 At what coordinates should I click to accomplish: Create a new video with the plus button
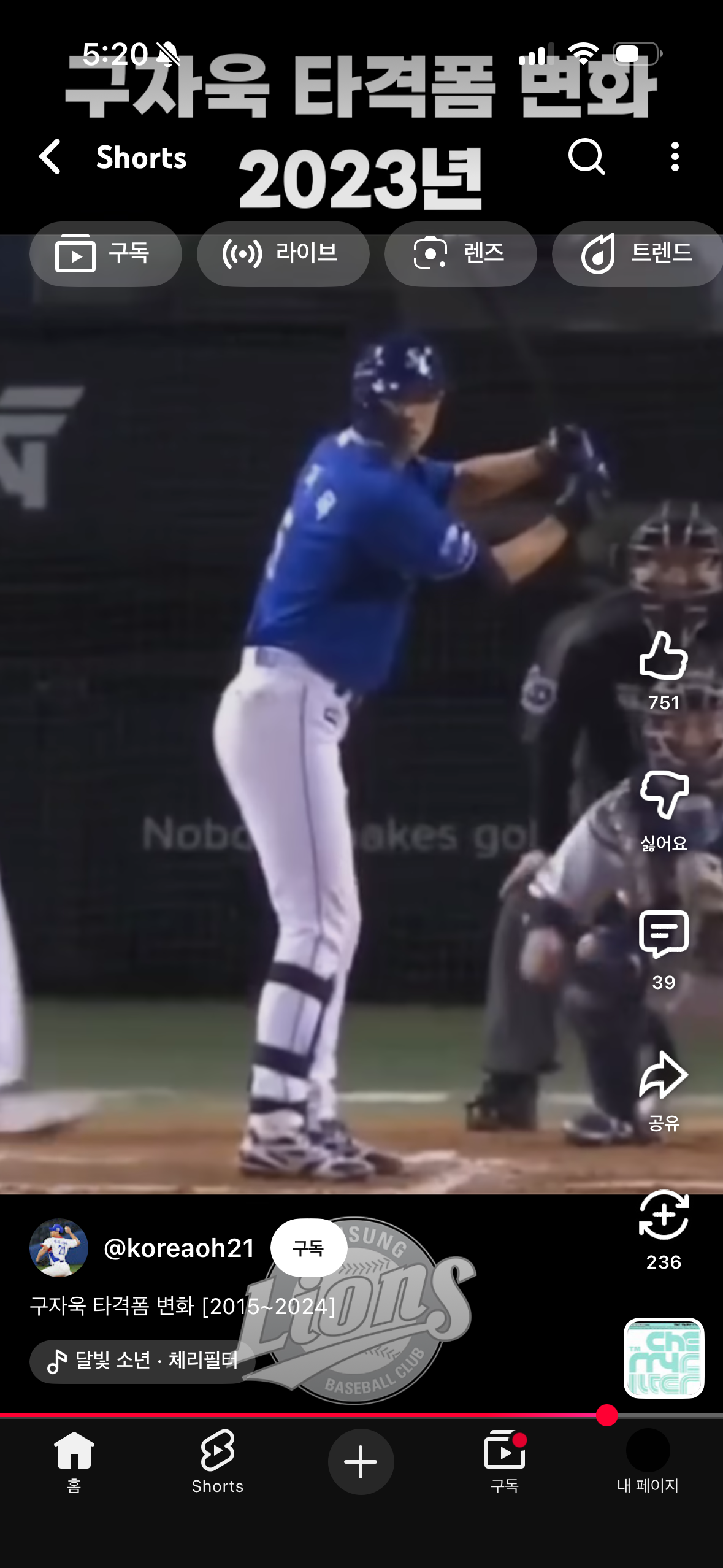click(361, 1461)
